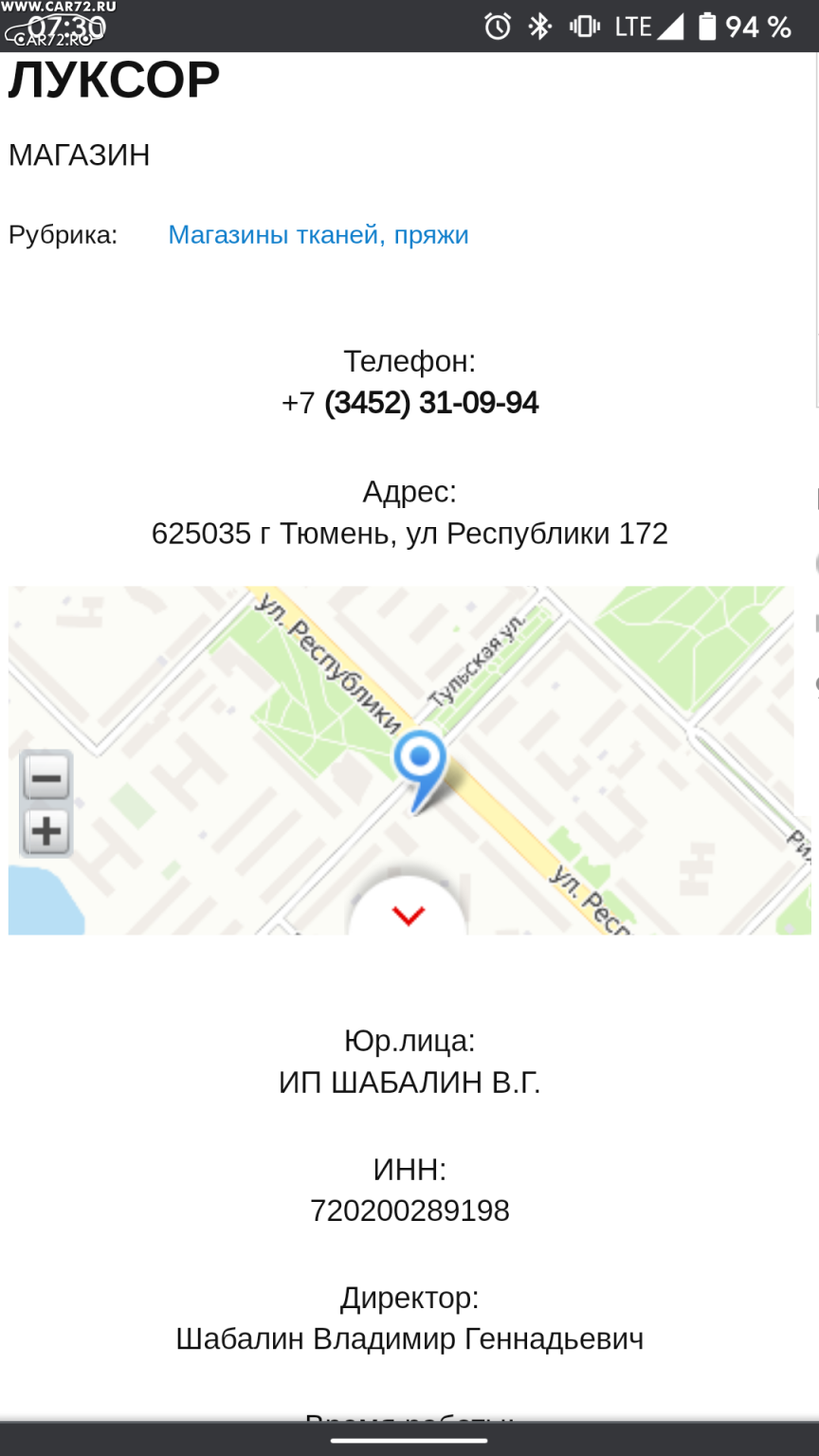Image resolution: width=819 pixels, height=1456 pixels.
Task: Zoom out the map with minus button
Action: click(46, 779)
